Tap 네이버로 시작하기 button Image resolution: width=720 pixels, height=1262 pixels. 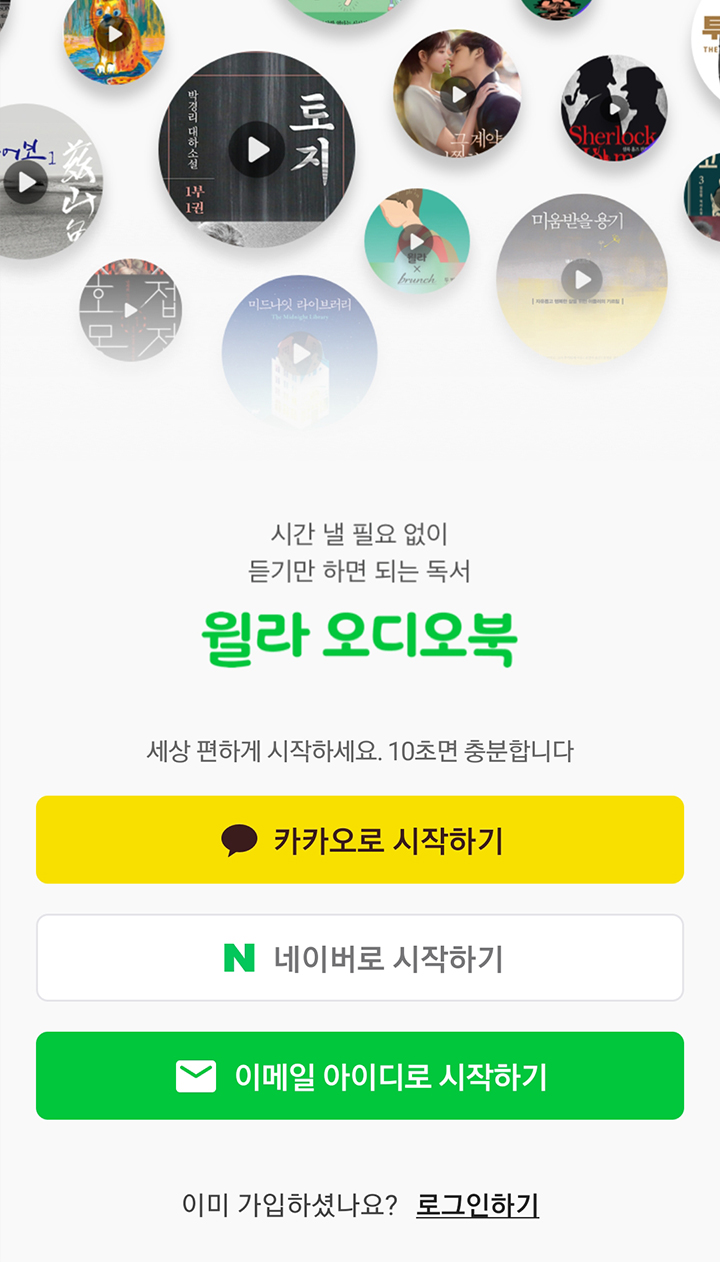click(360, 958)
